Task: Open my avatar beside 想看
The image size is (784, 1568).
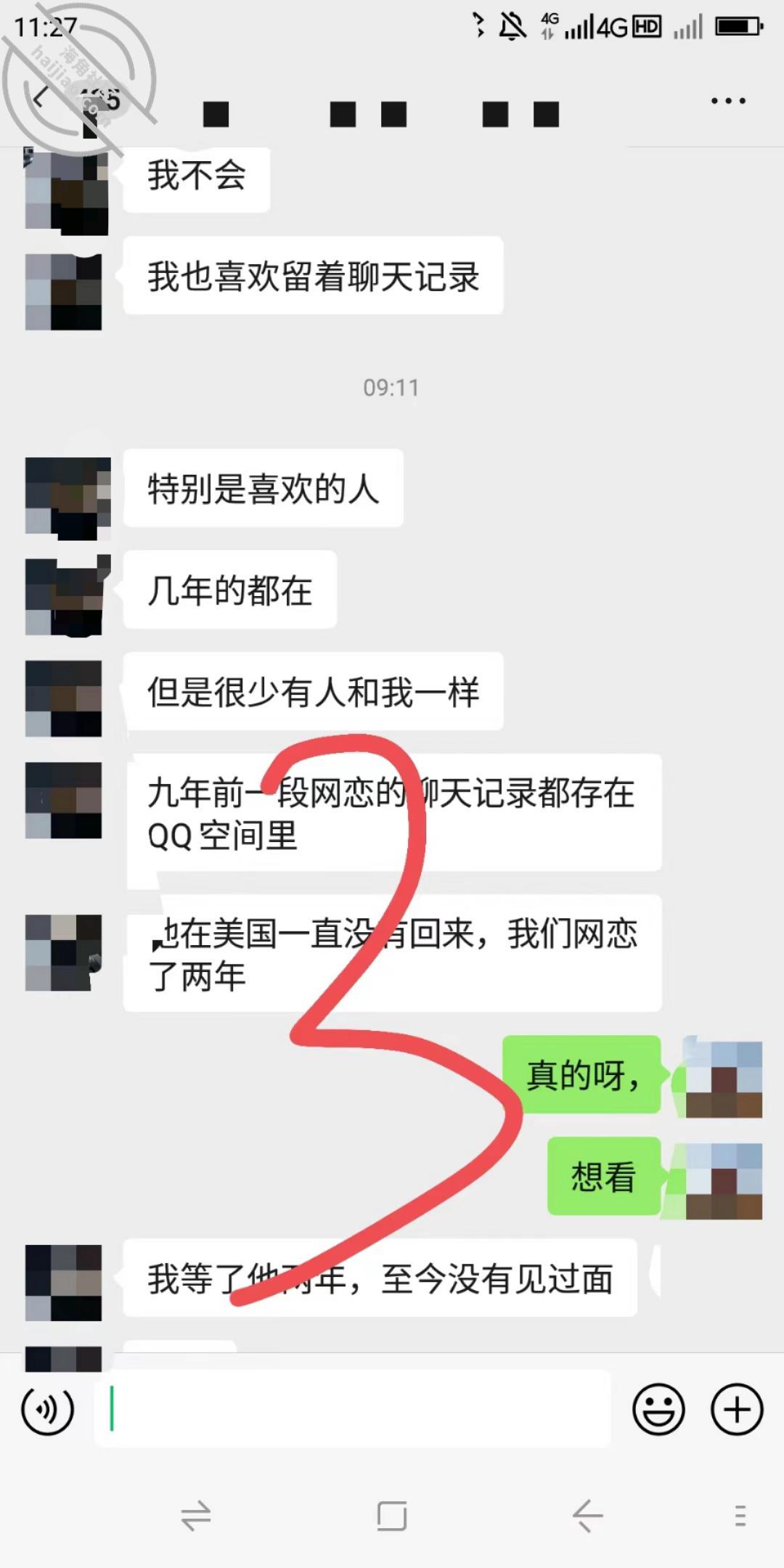Action: point(724,1180)
